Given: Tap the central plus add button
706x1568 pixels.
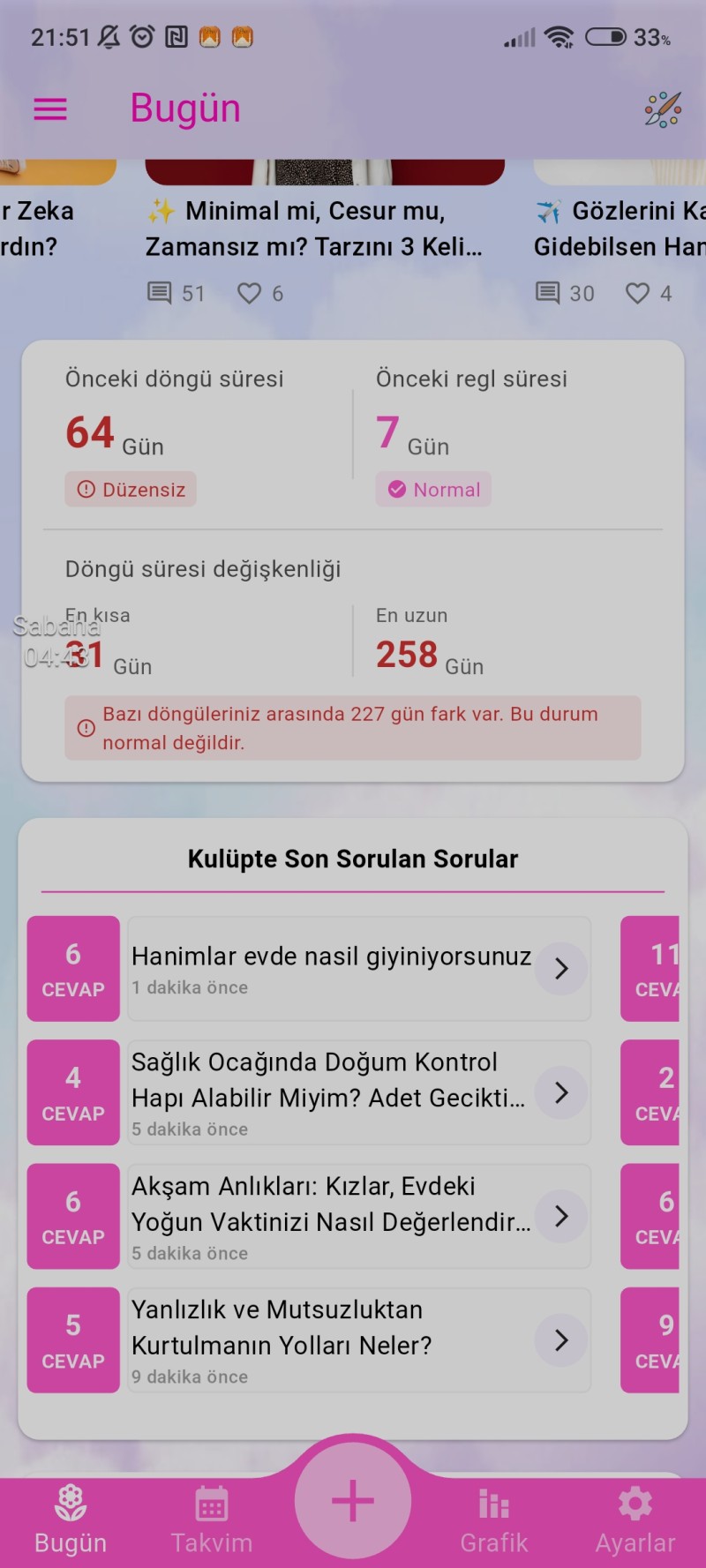Looking at the screenshot, I should pyautogui.click(x=353, y=1500).
